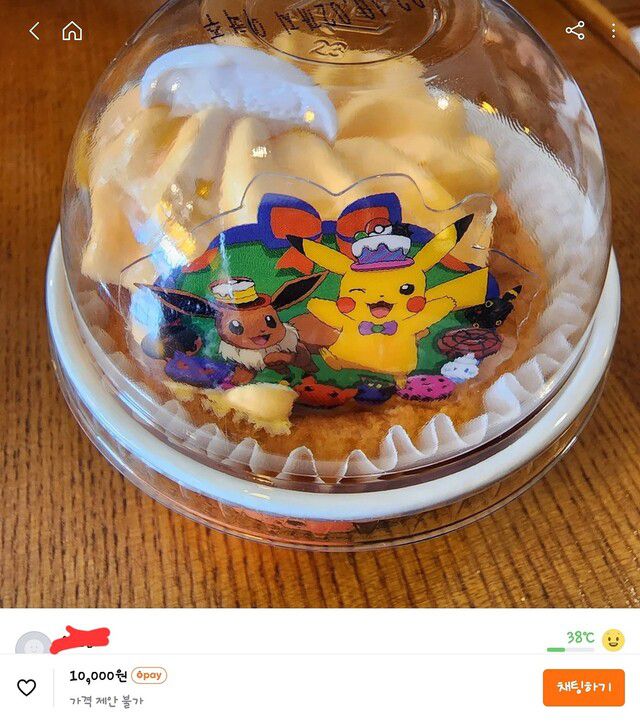This screenshot has height=722, width=640.
Task: Open the home icon
Action: [72, 31]
